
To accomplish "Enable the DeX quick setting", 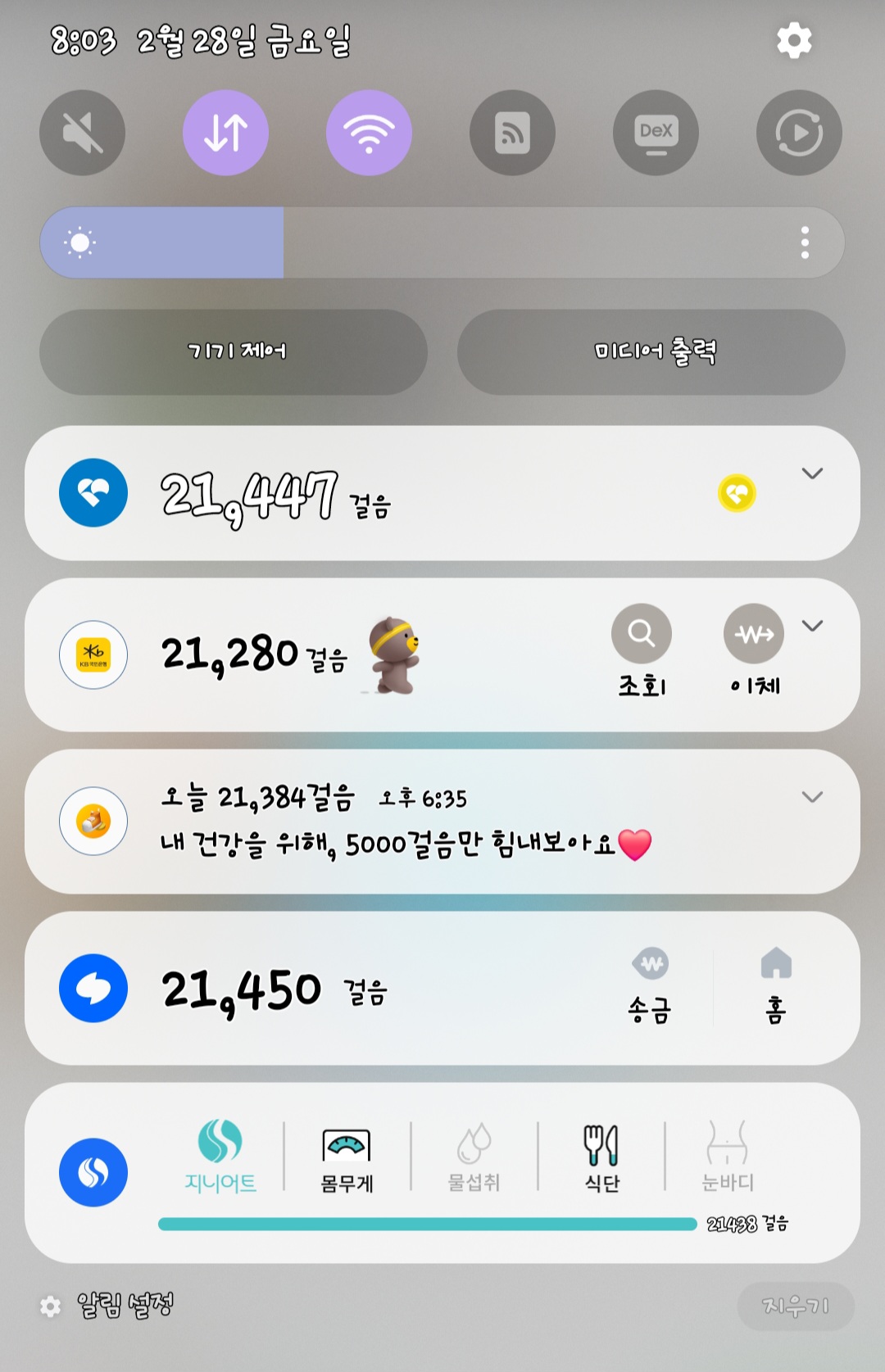I will tap(656, 133).
